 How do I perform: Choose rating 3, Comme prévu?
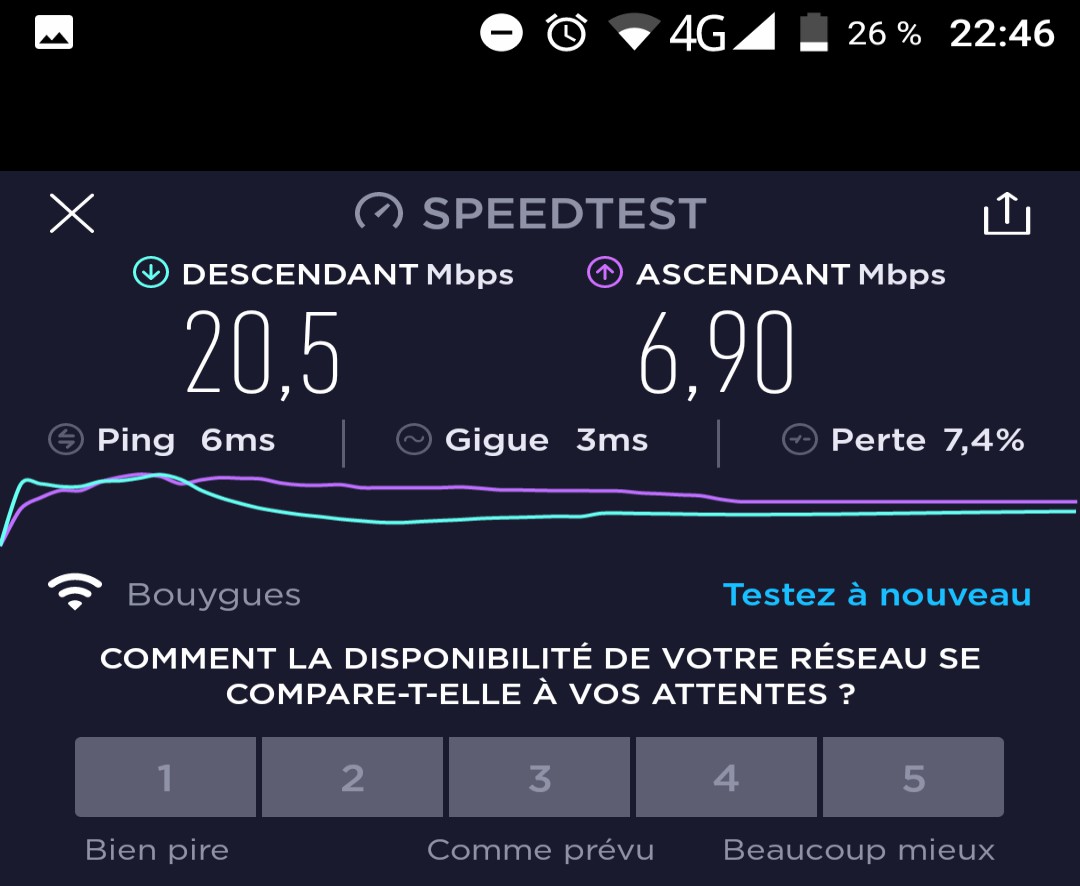(539, 777)
